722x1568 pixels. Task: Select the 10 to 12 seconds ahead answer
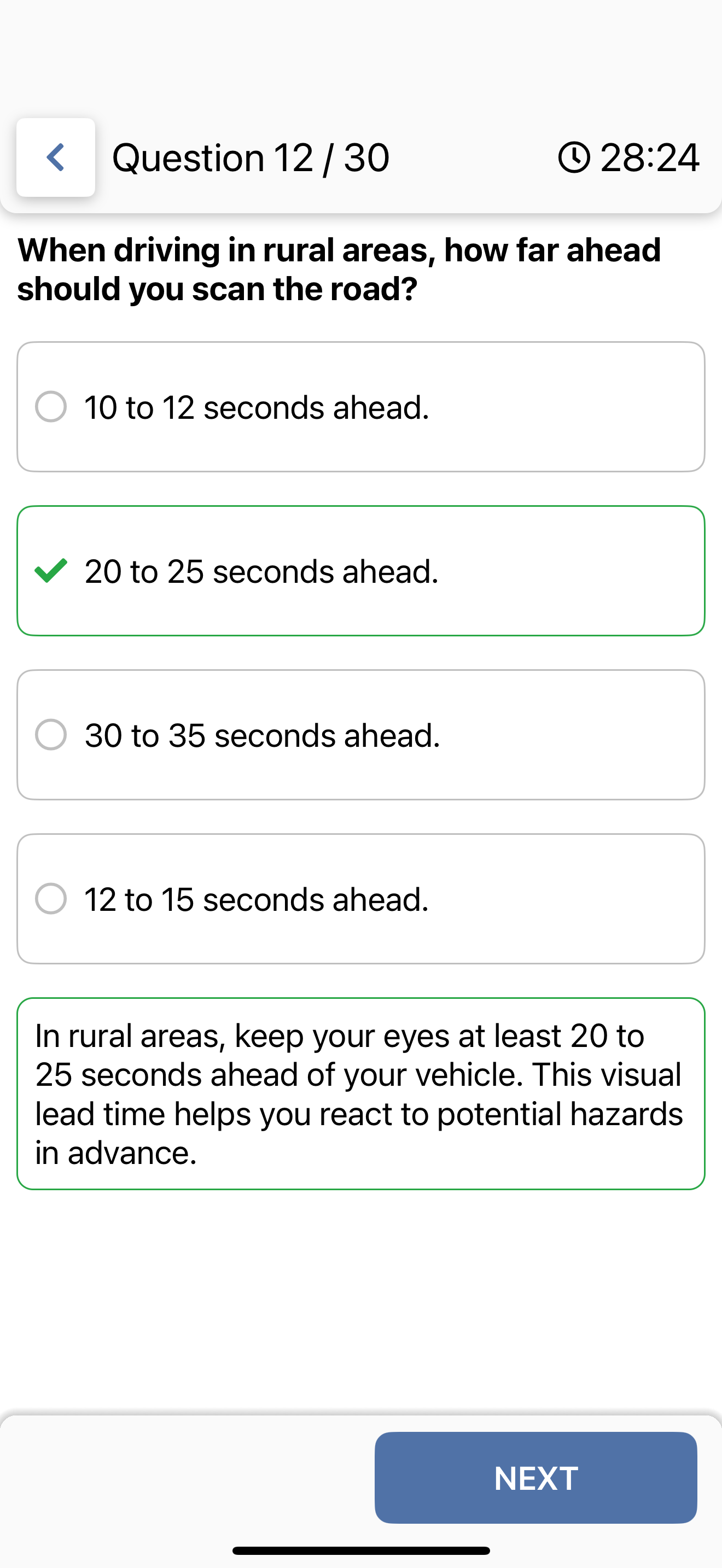click(x=361, y=407)
